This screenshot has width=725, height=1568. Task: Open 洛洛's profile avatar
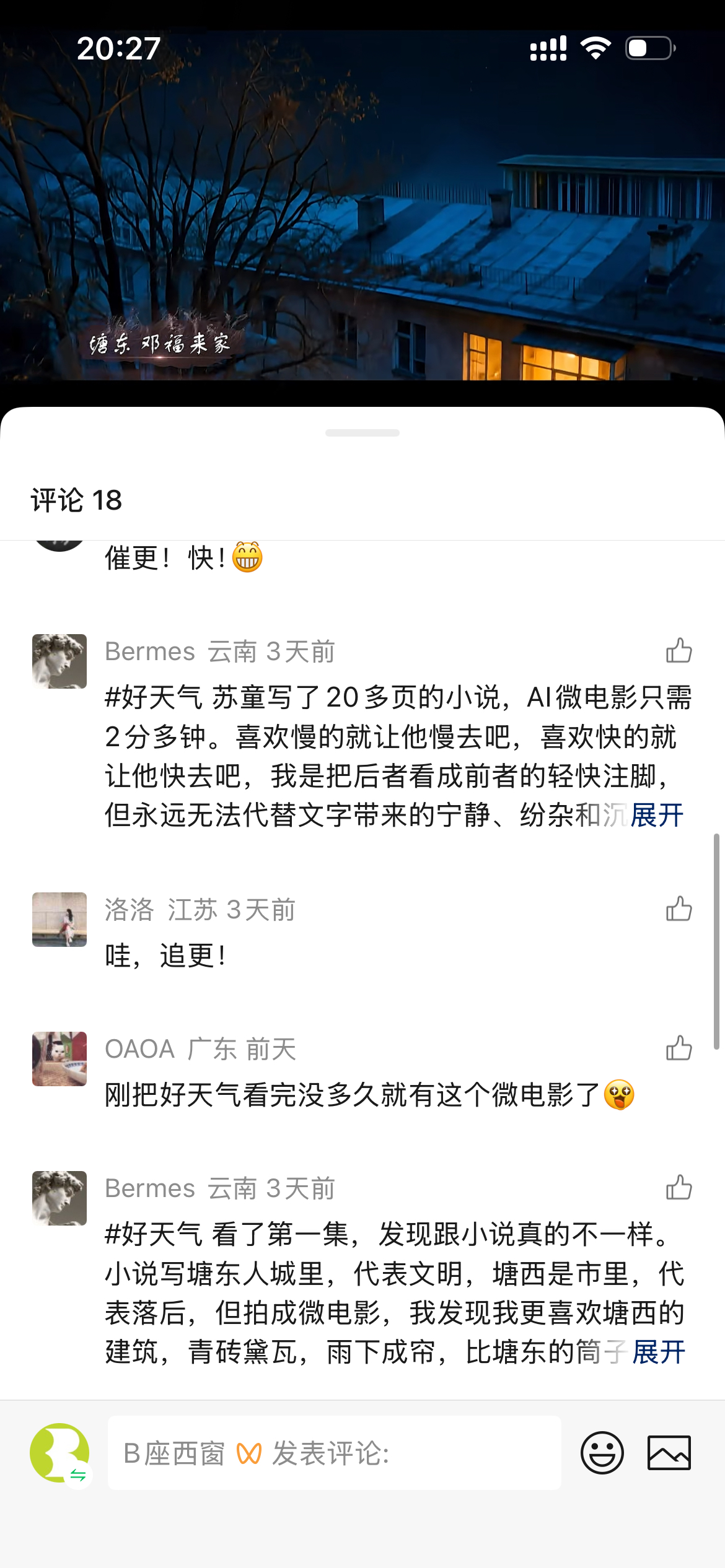[59, 919]
